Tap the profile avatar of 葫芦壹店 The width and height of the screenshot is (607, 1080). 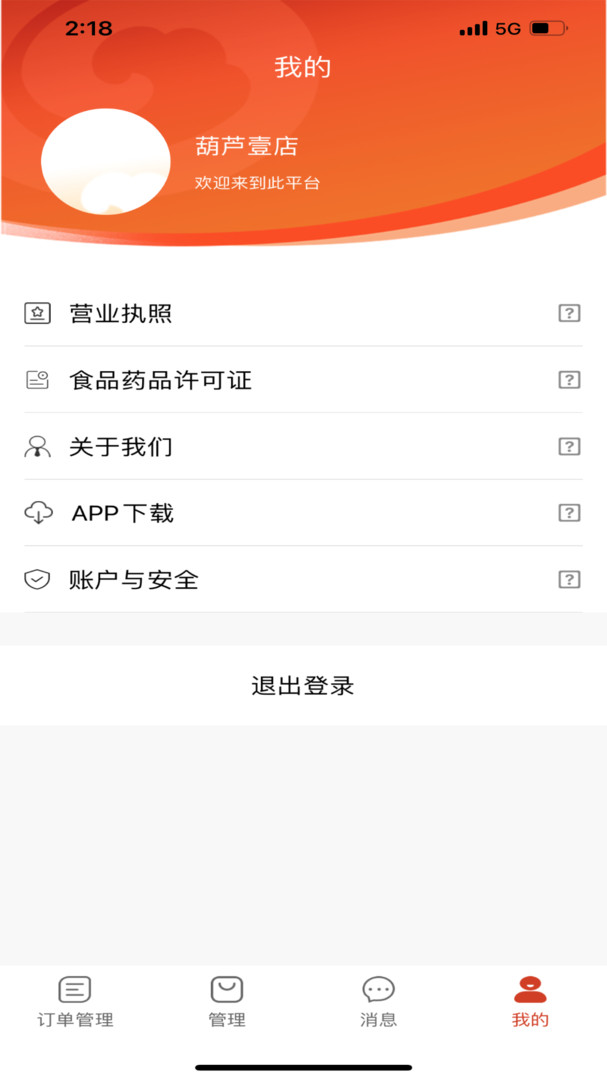click(x=106, y=162)
